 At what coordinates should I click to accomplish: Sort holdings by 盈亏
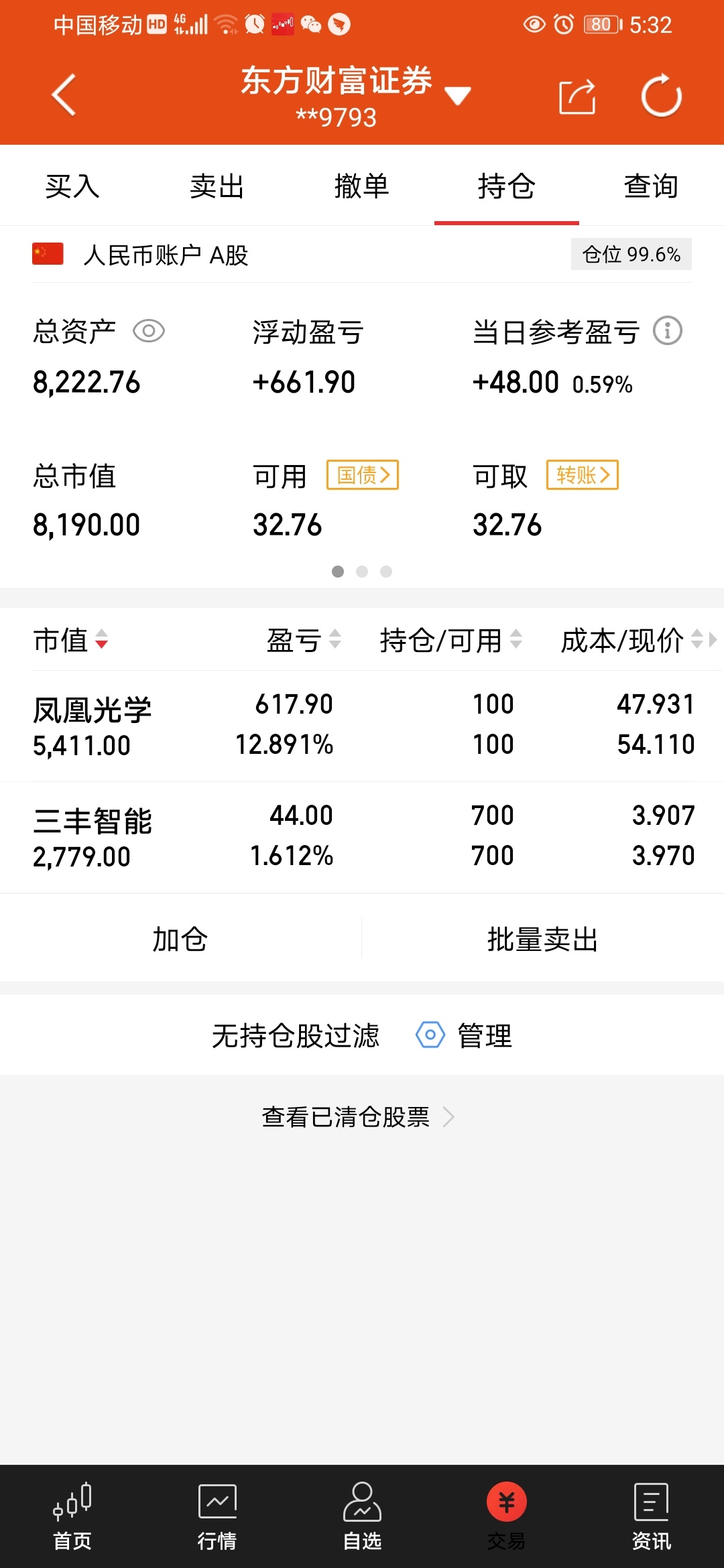tap(304, 640)
